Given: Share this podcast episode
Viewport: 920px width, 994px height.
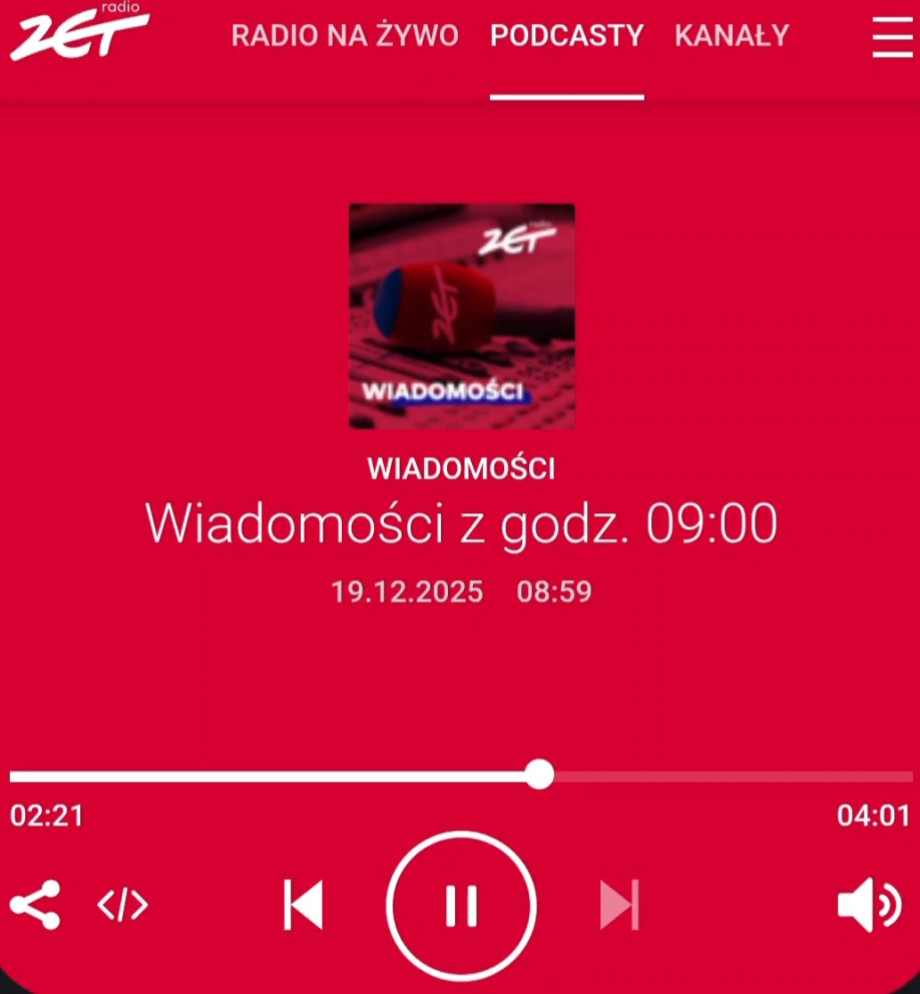Looking at the screenshot, I should click(35, 906).
